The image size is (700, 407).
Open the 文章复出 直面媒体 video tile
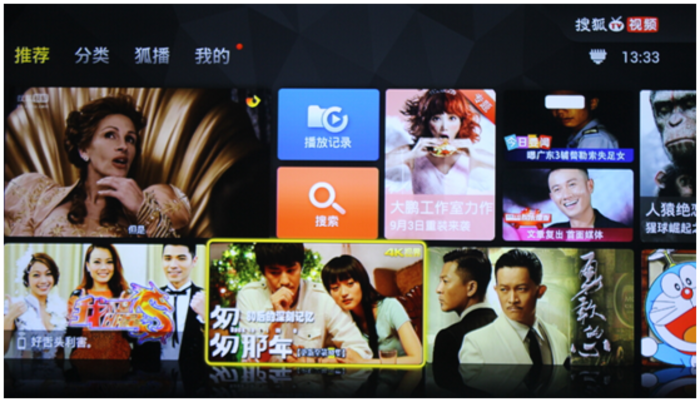(x=567, y=204)
